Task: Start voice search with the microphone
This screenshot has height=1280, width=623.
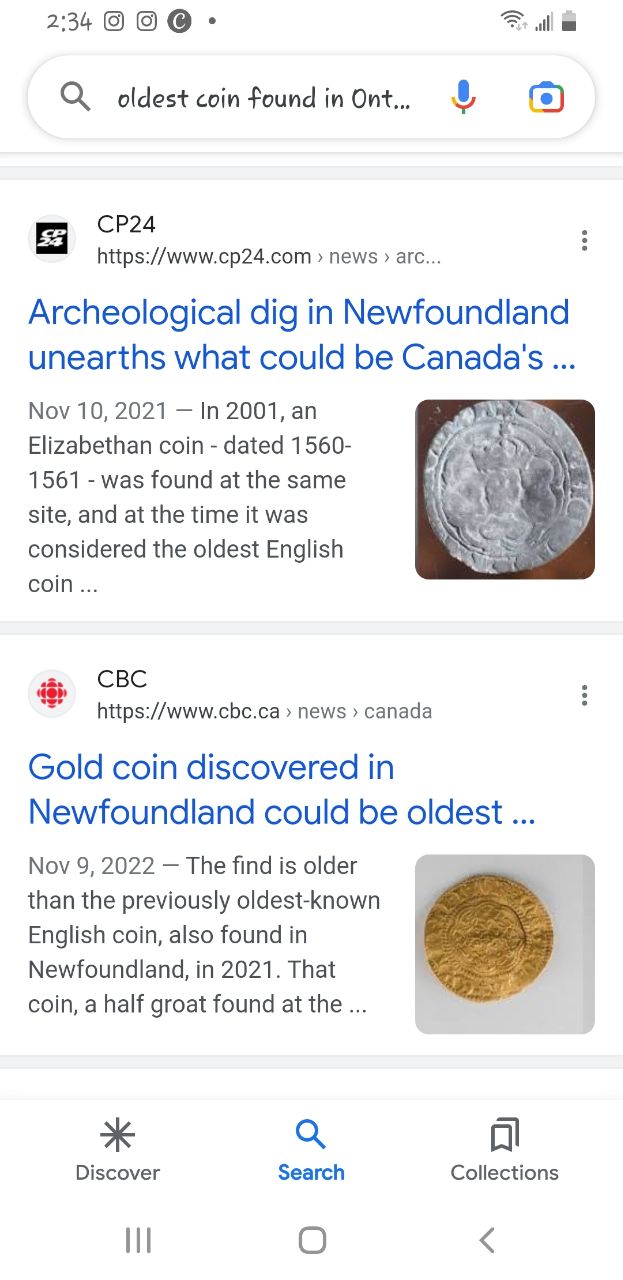Action: coord(462,97)
